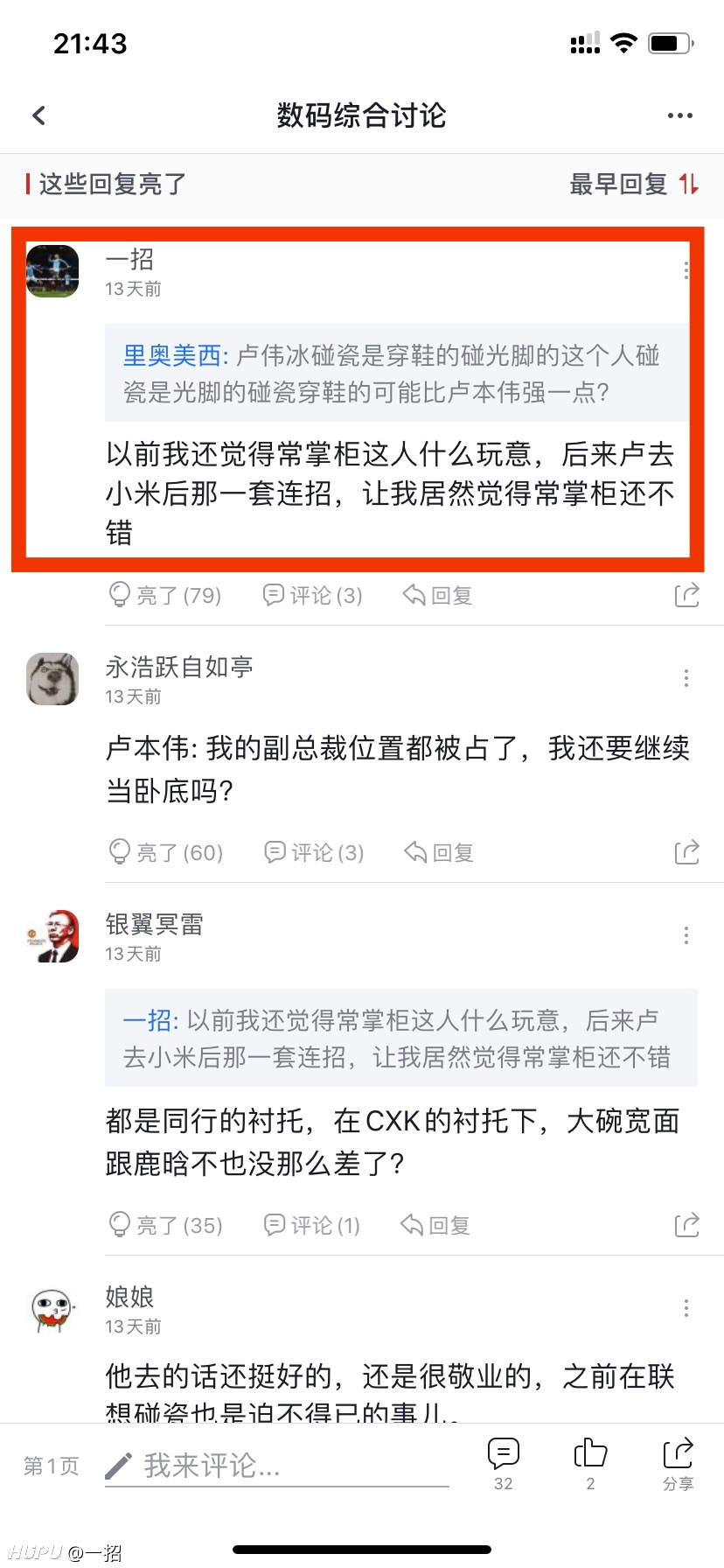Share 银翼冥雷's reply
The height and width of the screenshot is (1568, 724).
[x=687, y=1225]
